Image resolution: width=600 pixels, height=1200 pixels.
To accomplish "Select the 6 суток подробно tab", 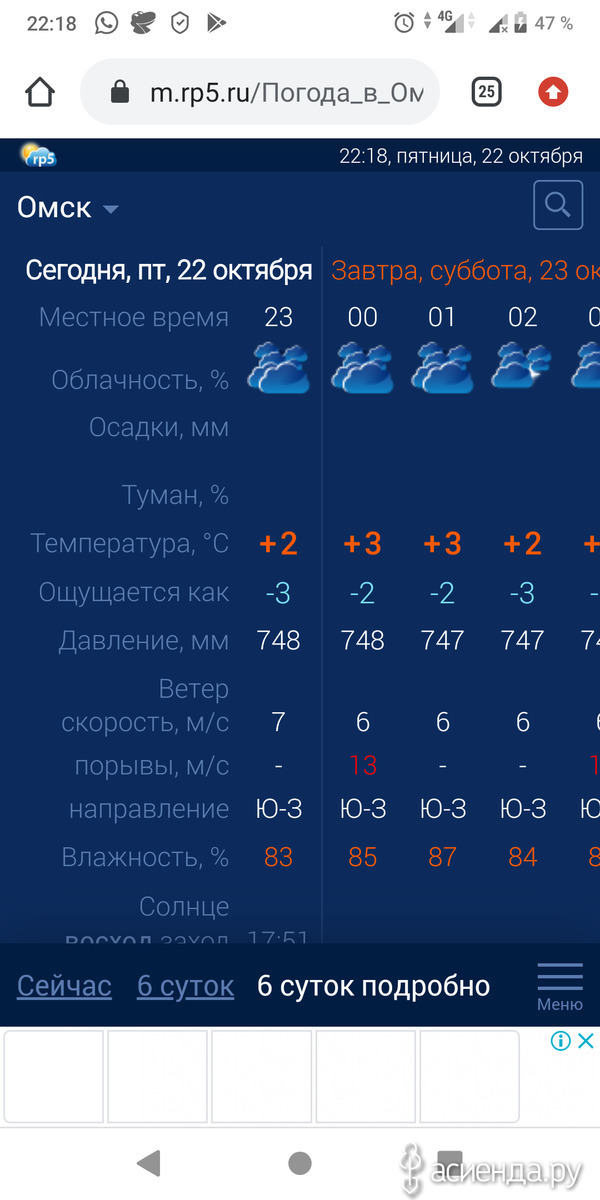I will pyautogui.click(x=374, y=986).
